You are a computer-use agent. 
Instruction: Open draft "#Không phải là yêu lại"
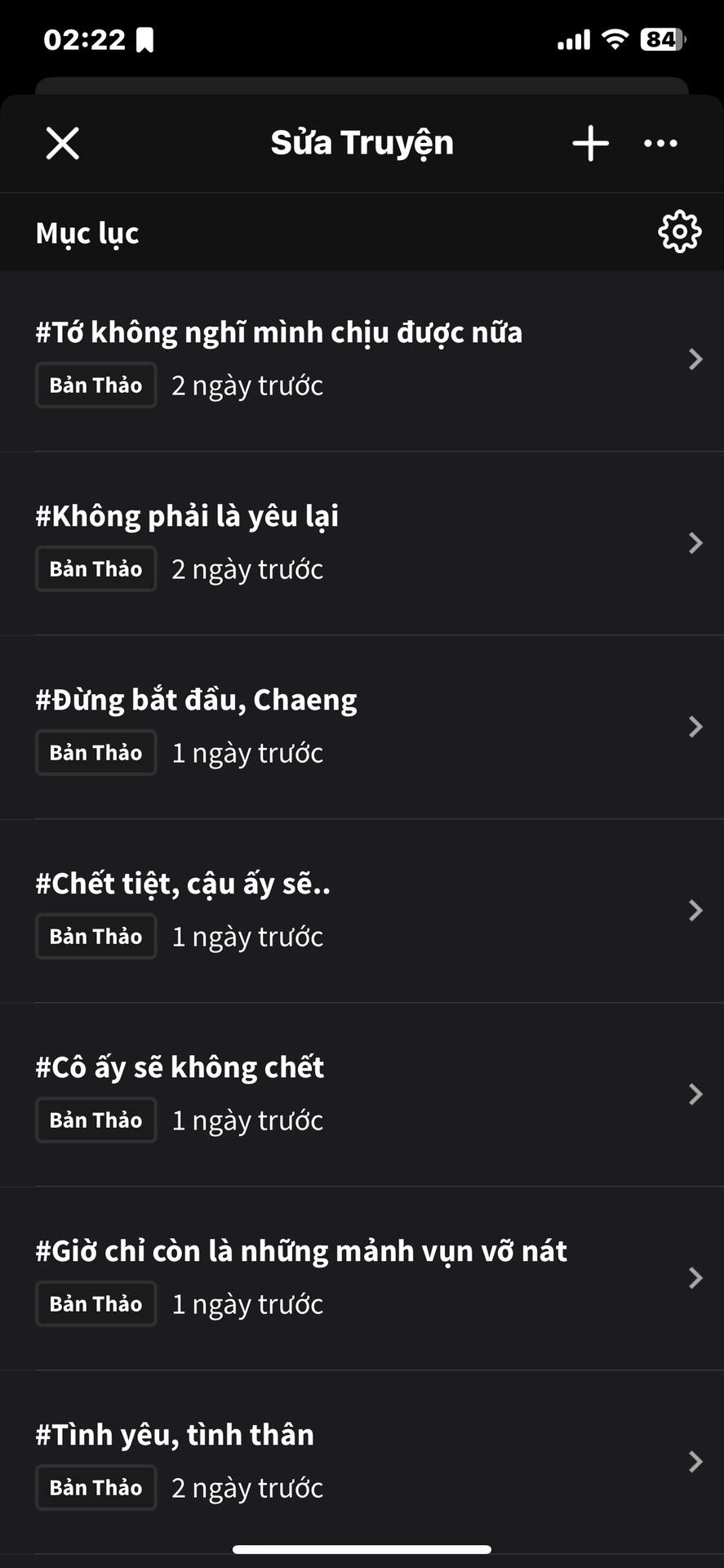coord(362,544)
